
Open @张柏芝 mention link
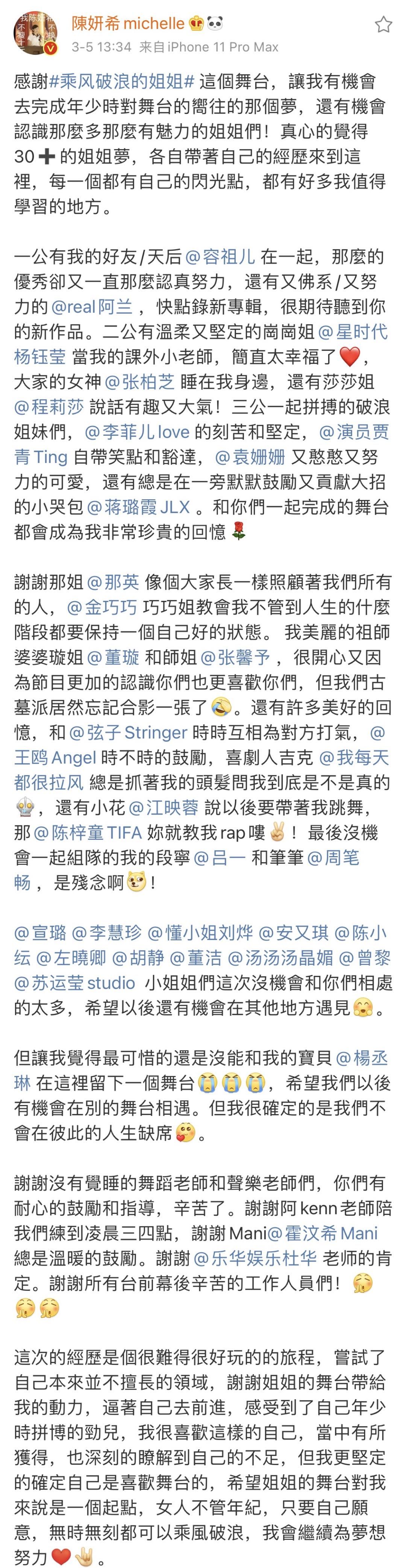(x=140, y=382)
